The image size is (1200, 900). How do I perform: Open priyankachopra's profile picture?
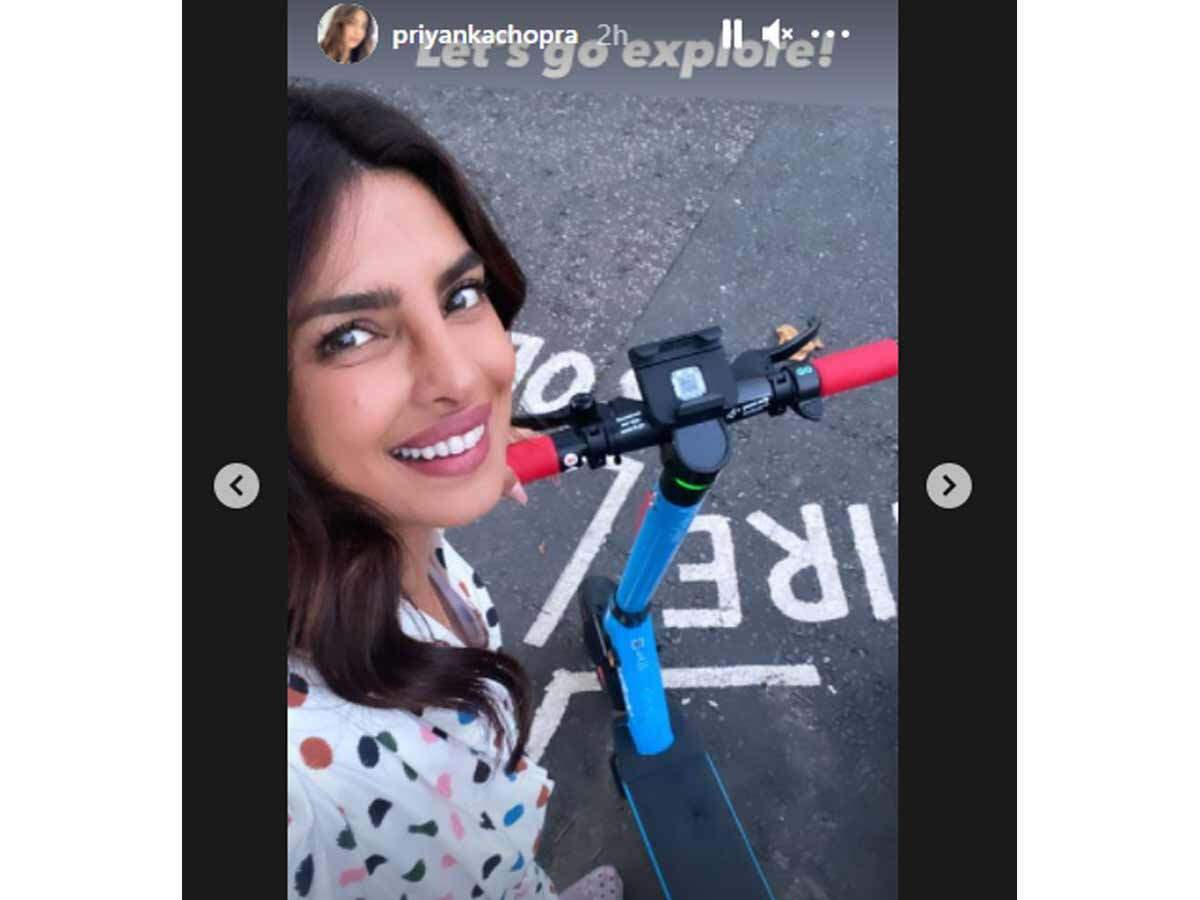pos(347,34)
